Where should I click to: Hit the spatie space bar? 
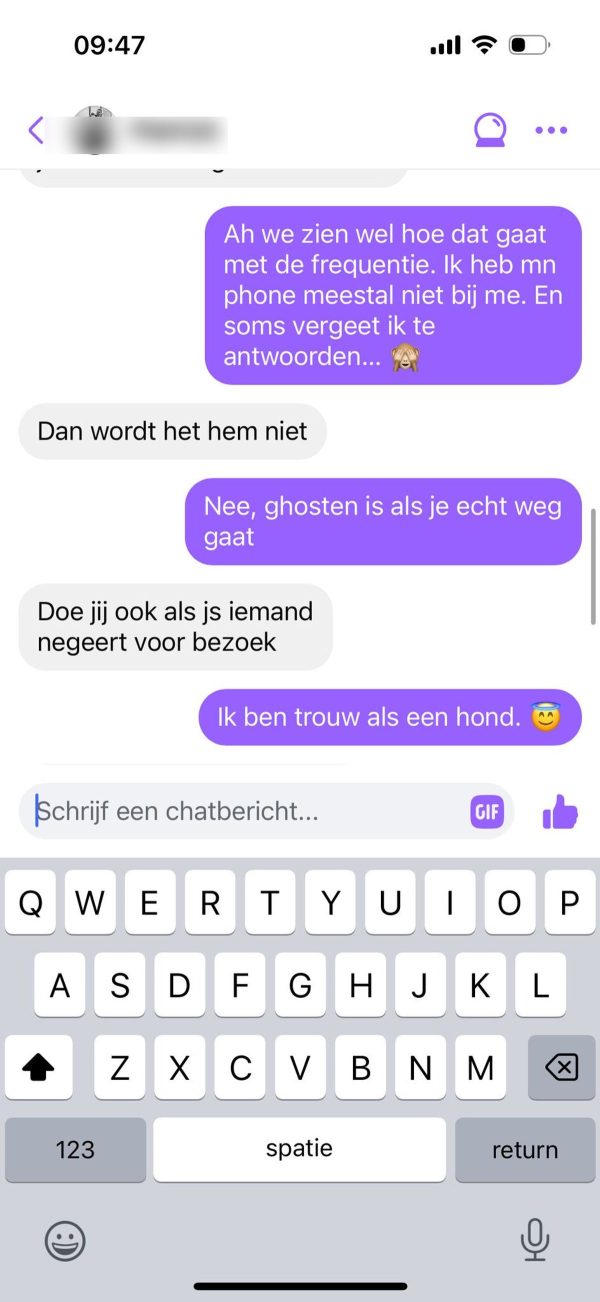[299, 1149]
